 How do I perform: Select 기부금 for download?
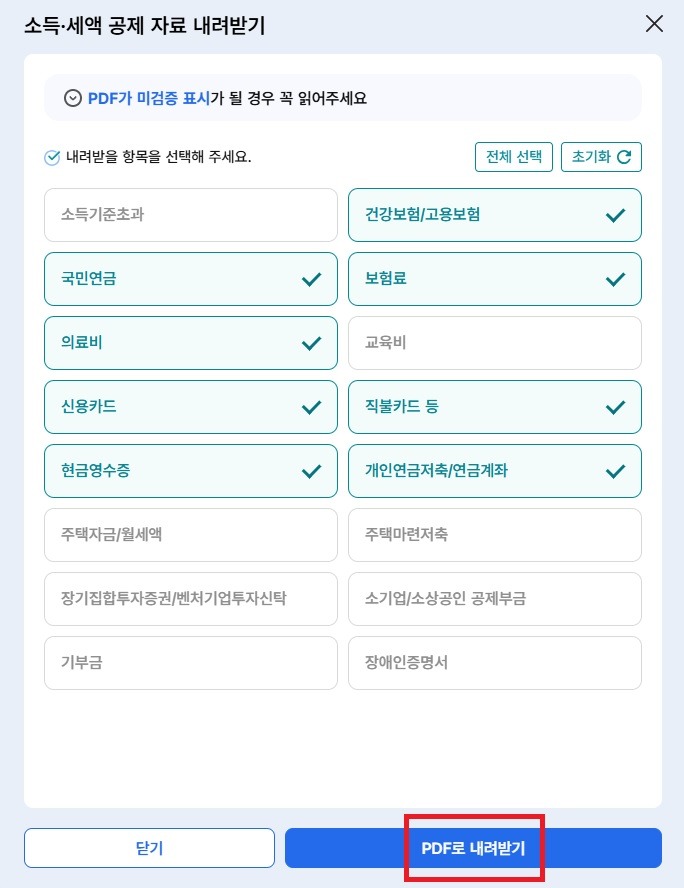click(x=191, y=663)
